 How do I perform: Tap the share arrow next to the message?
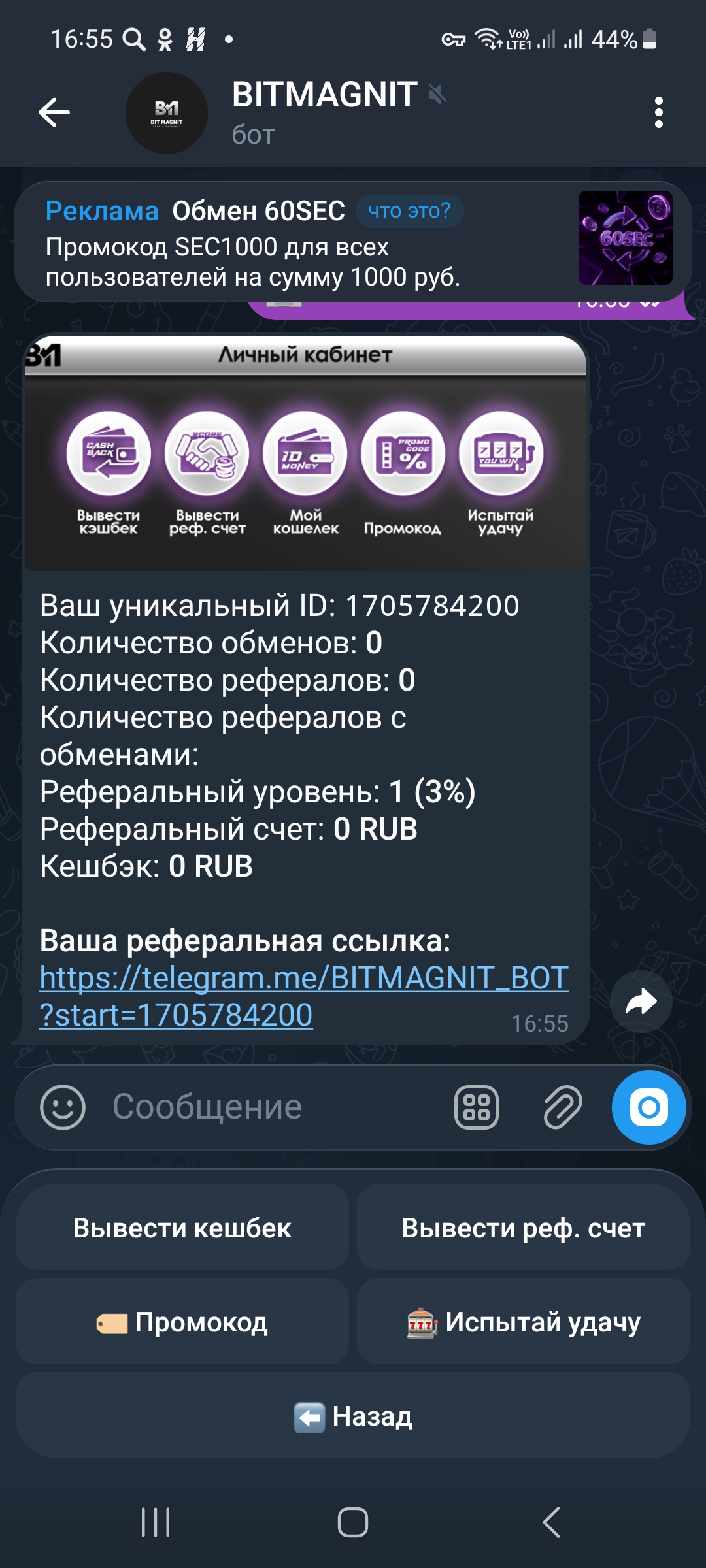(x=643, y=1002)
